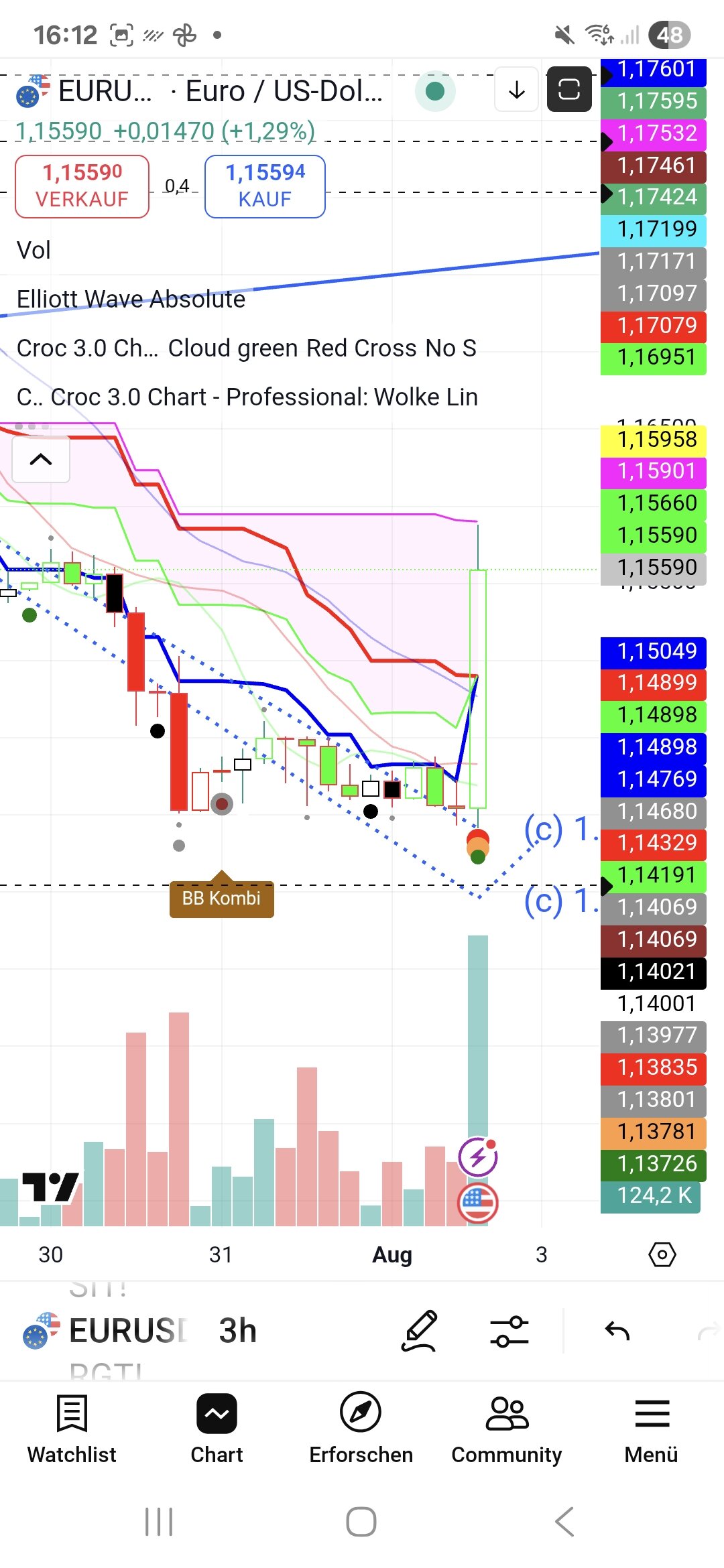724x1568 pixels.
Task: Open the Elliott Wave Absolute indicator
Action: 131,299
